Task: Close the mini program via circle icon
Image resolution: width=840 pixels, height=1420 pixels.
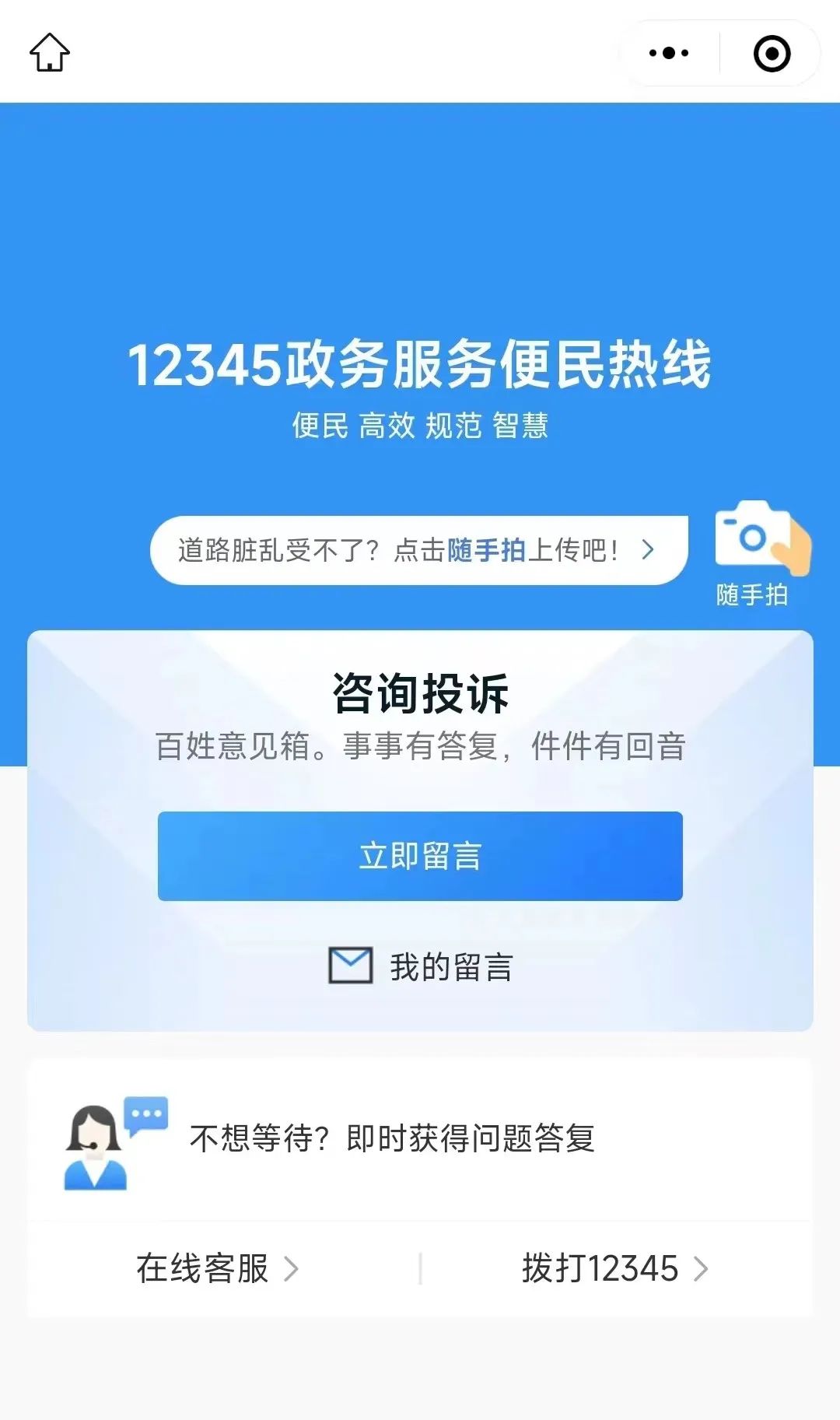Action: pos(772,53)
